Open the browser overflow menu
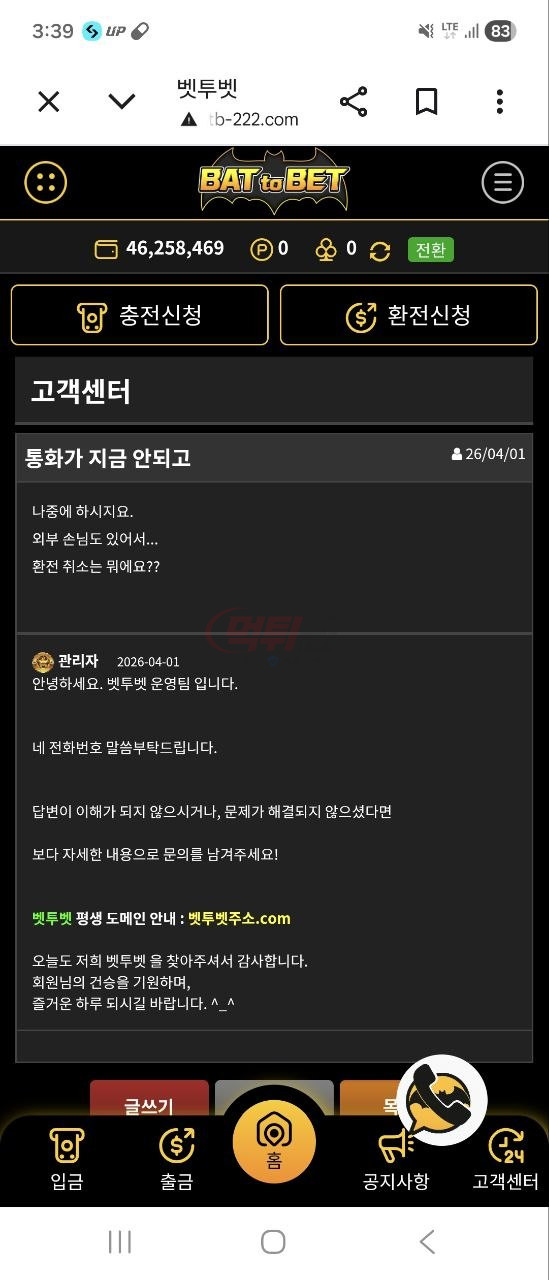Image resolution: width=549 pixels, height=1280 pixels. [499, 101]
